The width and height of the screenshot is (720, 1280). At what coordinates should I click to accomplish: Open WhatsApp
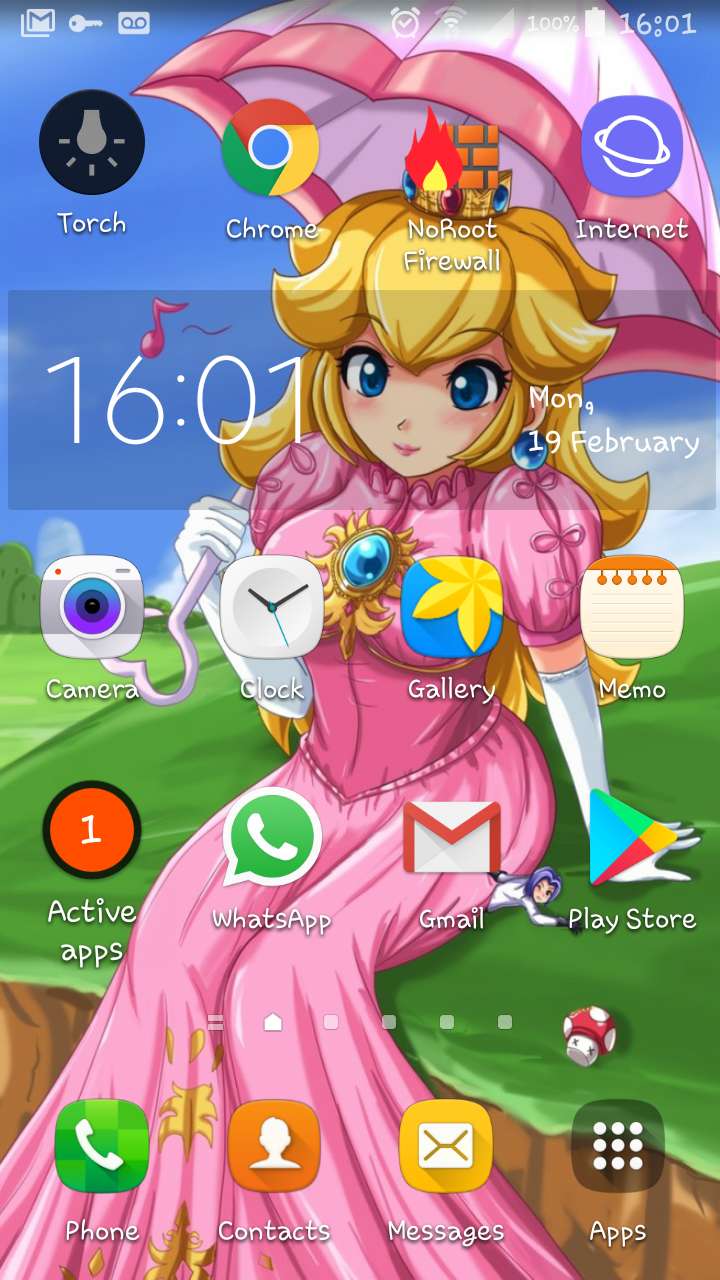[271, 836]
